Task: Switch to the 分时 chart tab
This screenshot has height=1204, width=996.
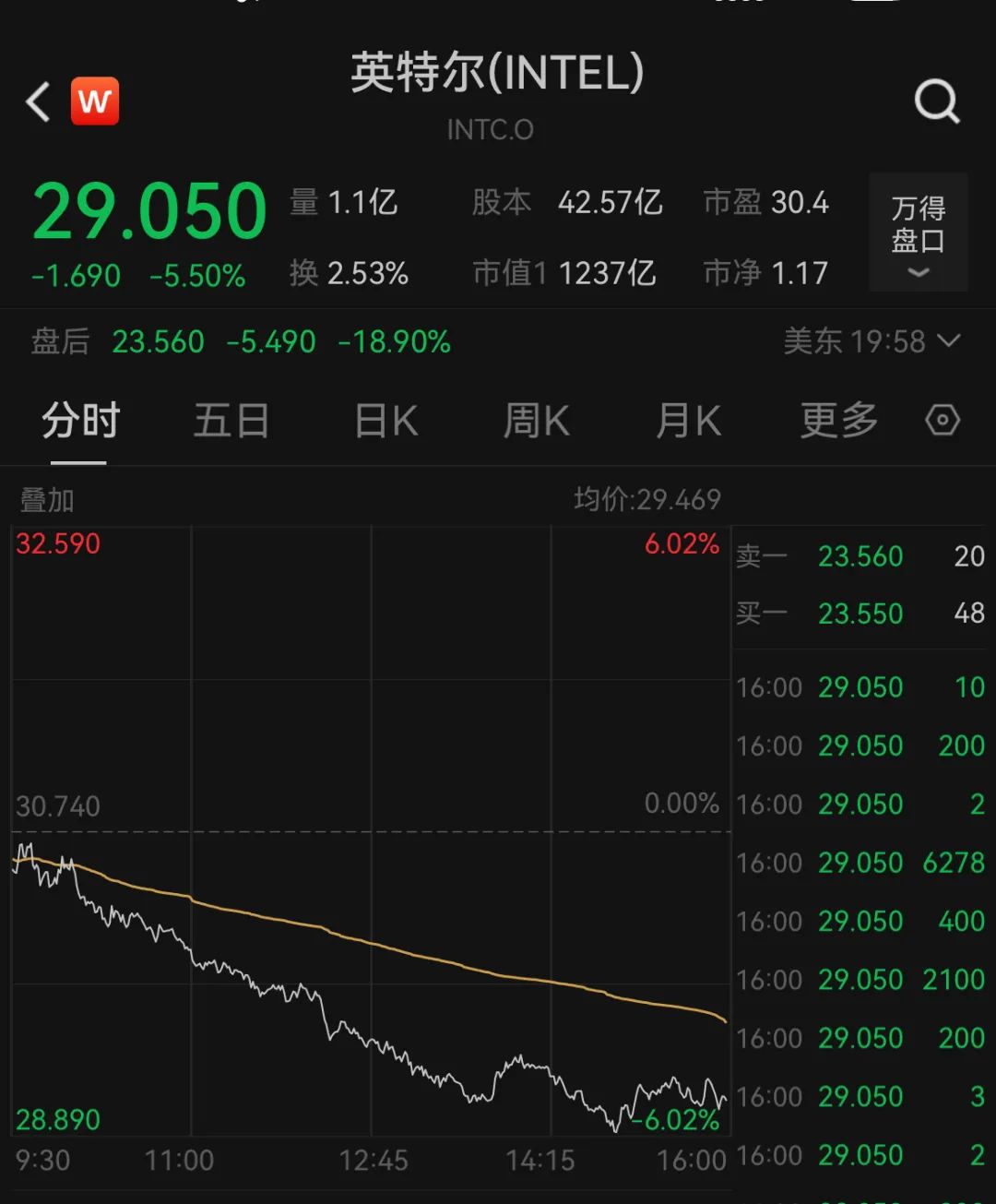Action: [x=80, y=421]
